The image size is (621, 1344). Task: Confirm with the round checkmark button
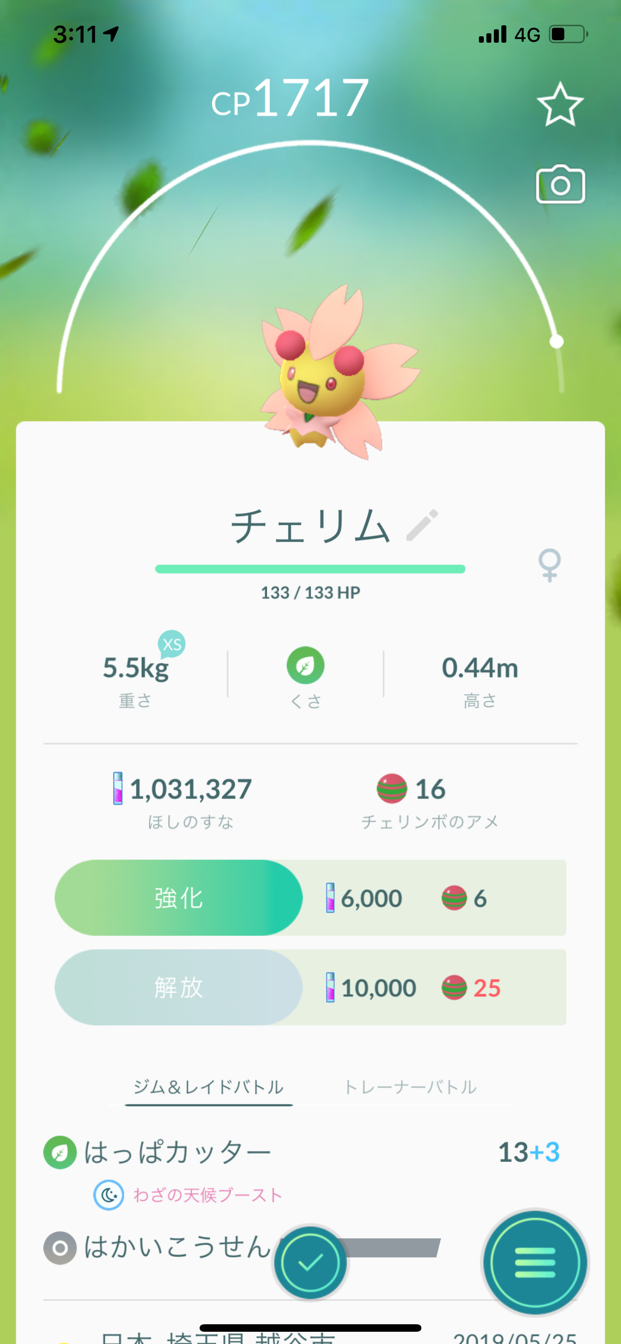311,1263
